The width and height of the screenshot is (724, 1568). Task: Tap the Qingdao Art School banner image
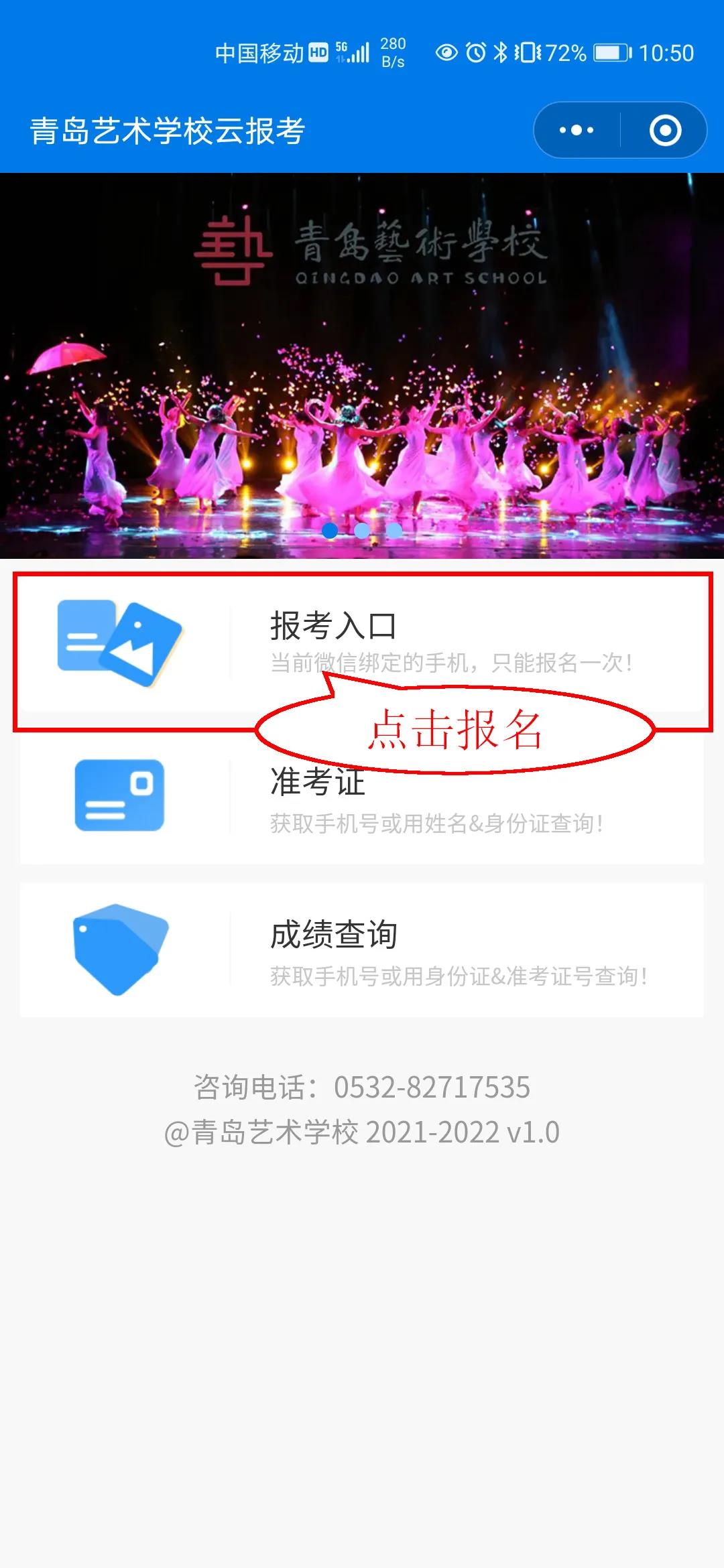(x=362, y=365)
